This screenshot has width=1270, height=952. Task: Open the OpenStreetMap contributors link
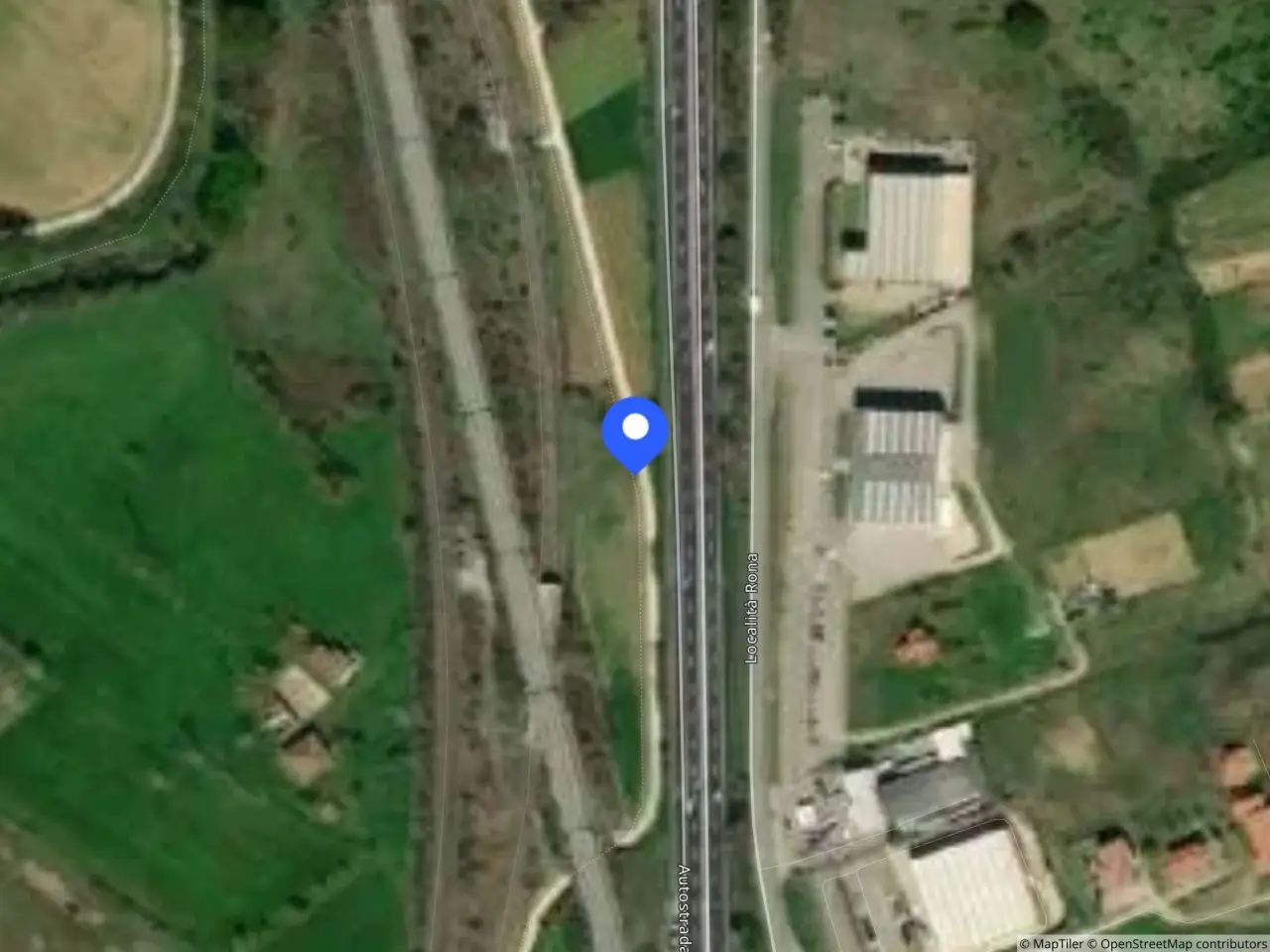(1178, 943)
